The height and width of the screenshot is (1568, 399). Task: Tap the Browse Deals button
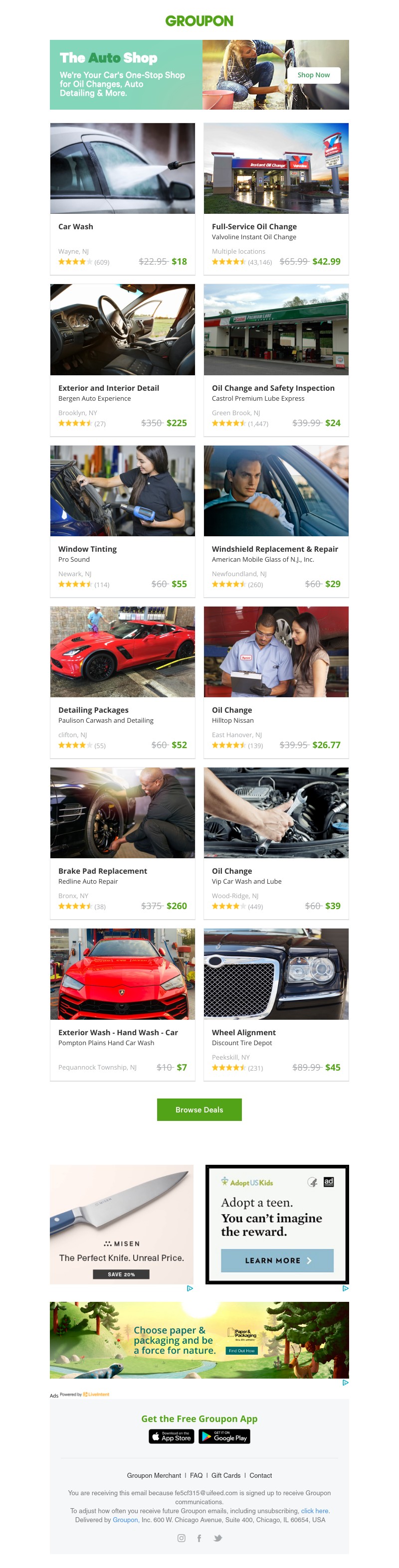(199, 1109)
